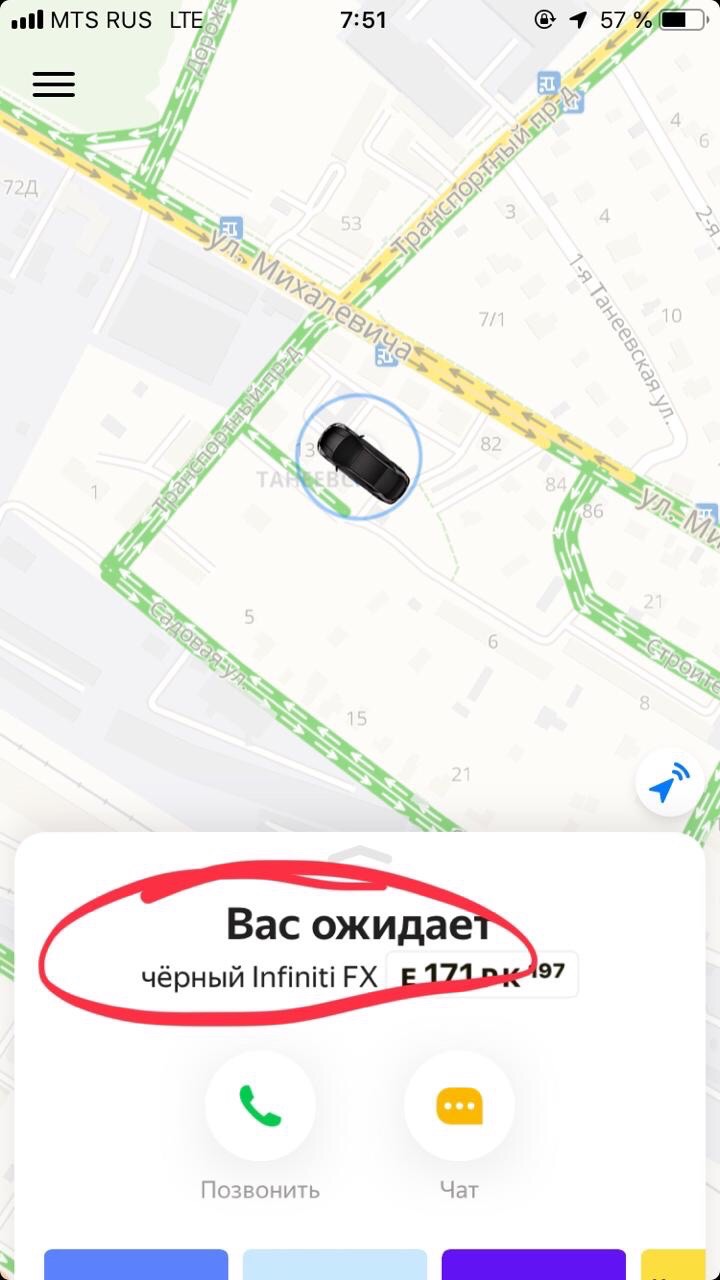This screenshot has height=1280, width=720.
Task: Tap the locate-me arrow on the map
Action: point(667,786)
